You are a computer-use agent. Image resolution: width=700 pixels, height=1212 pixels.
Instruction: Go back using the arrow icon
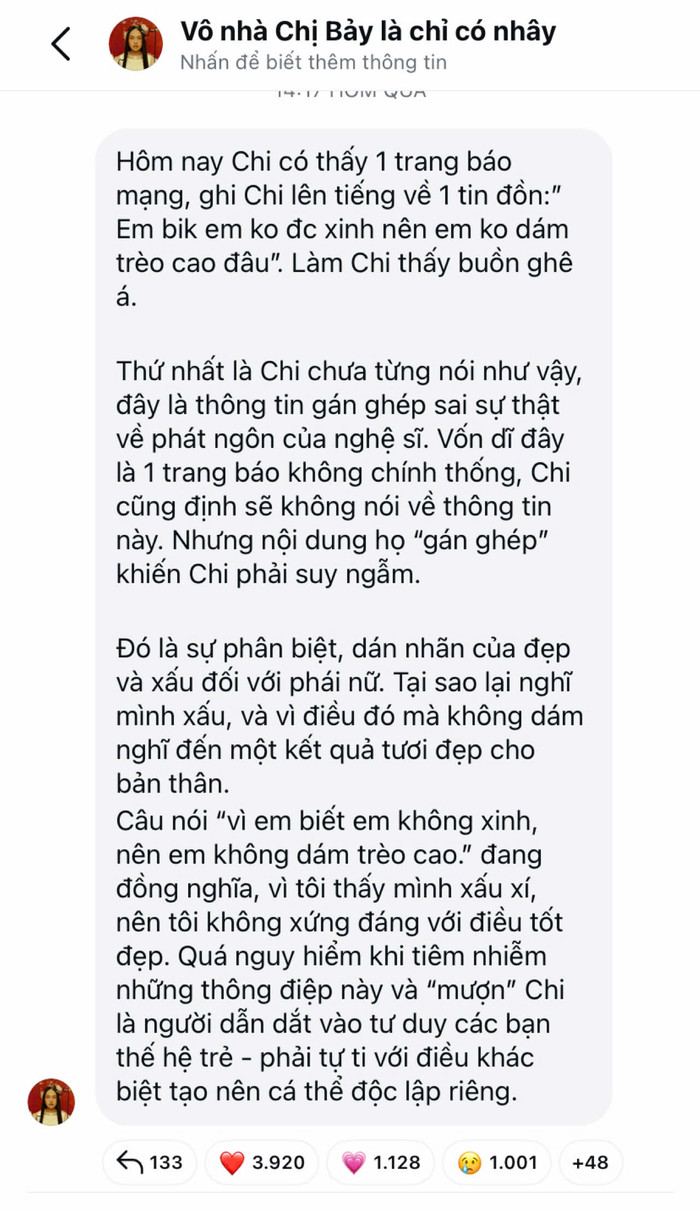click(x=61, y=45)
